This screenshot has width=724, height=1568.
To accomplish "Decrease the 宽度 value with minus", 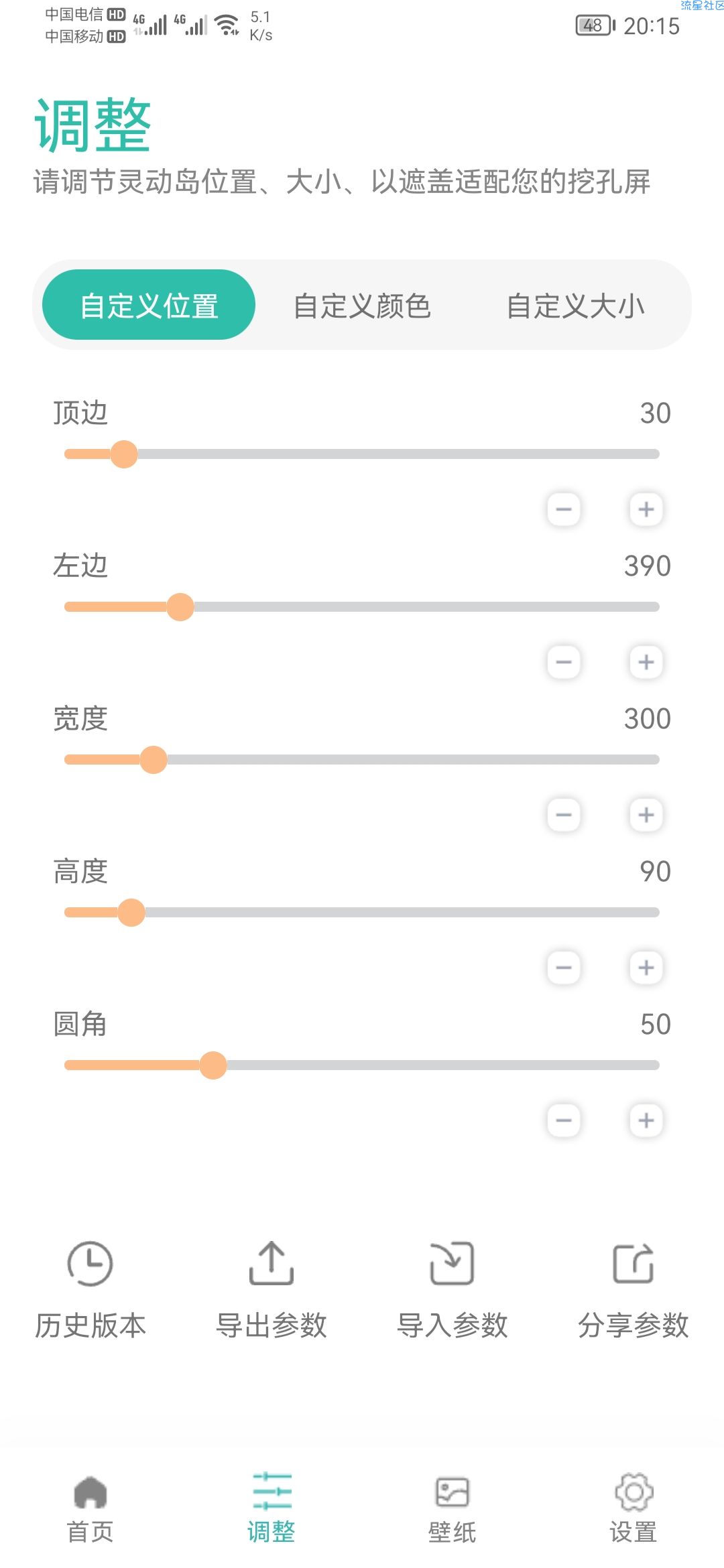I will 564,815.
